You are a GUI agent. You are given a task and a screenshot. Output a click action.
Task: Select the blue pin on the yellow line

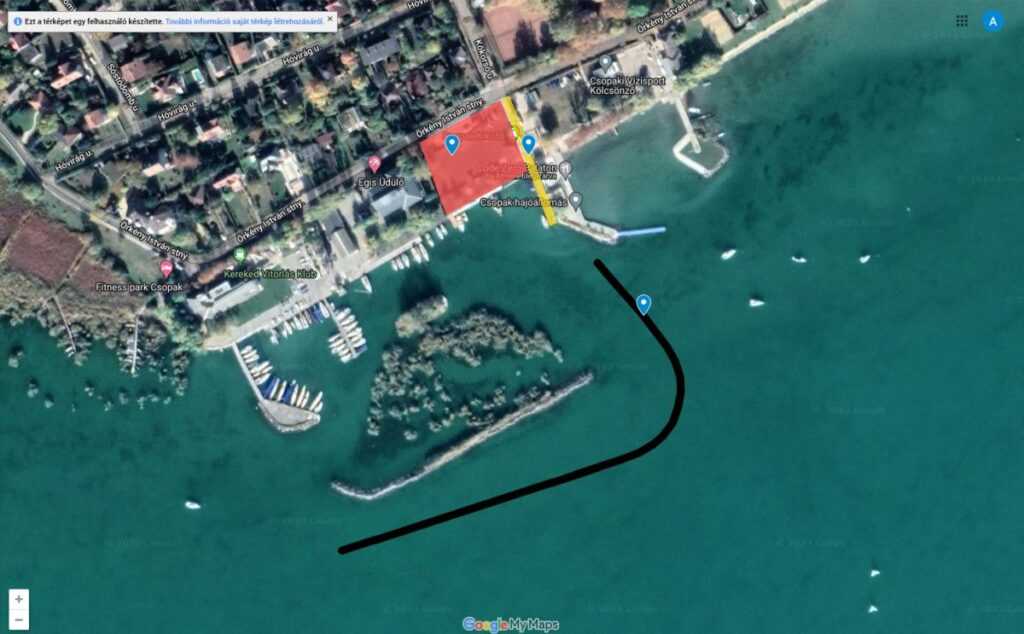tap(529, 144)
